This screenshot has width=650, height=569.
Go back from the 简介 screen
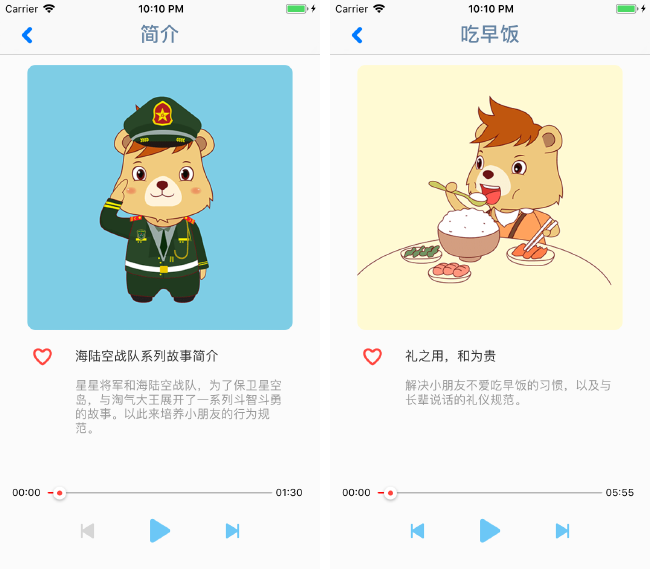[27, 35]
